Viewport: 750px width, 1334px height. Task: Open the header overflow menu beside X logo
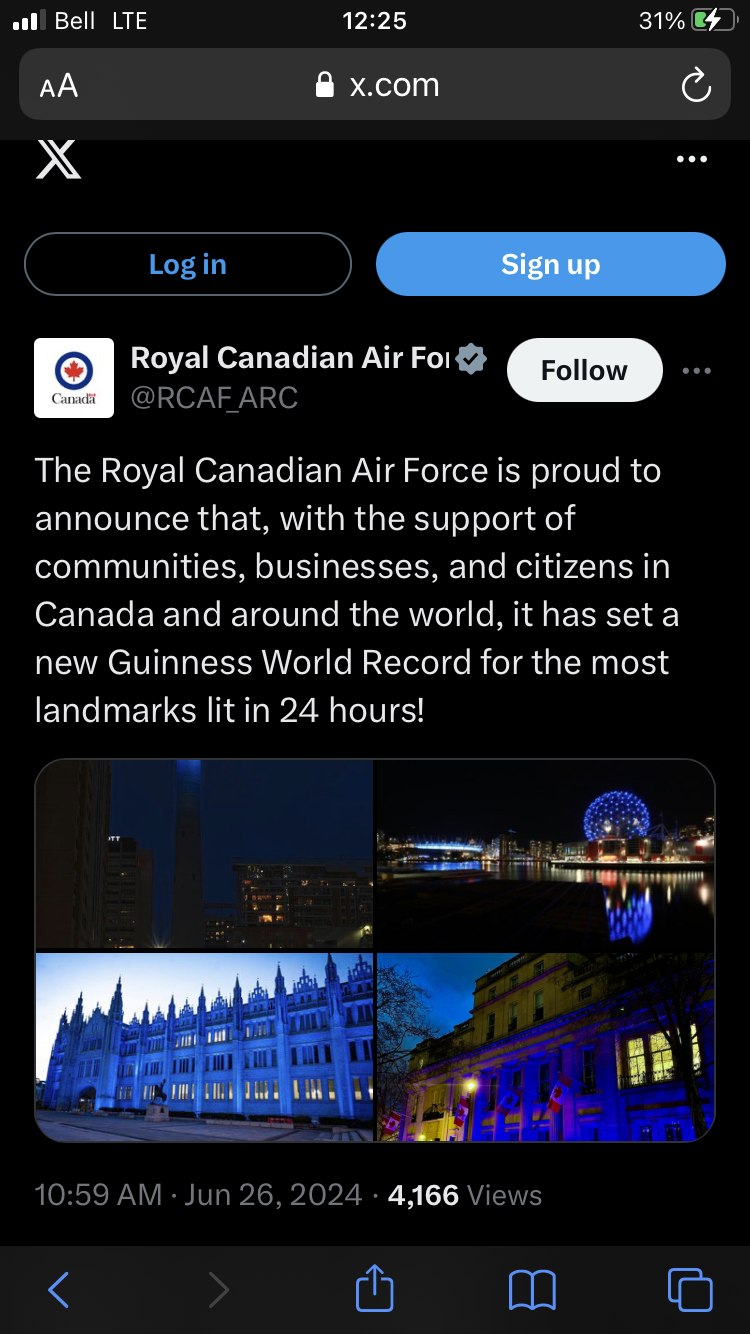coord(692,160)
